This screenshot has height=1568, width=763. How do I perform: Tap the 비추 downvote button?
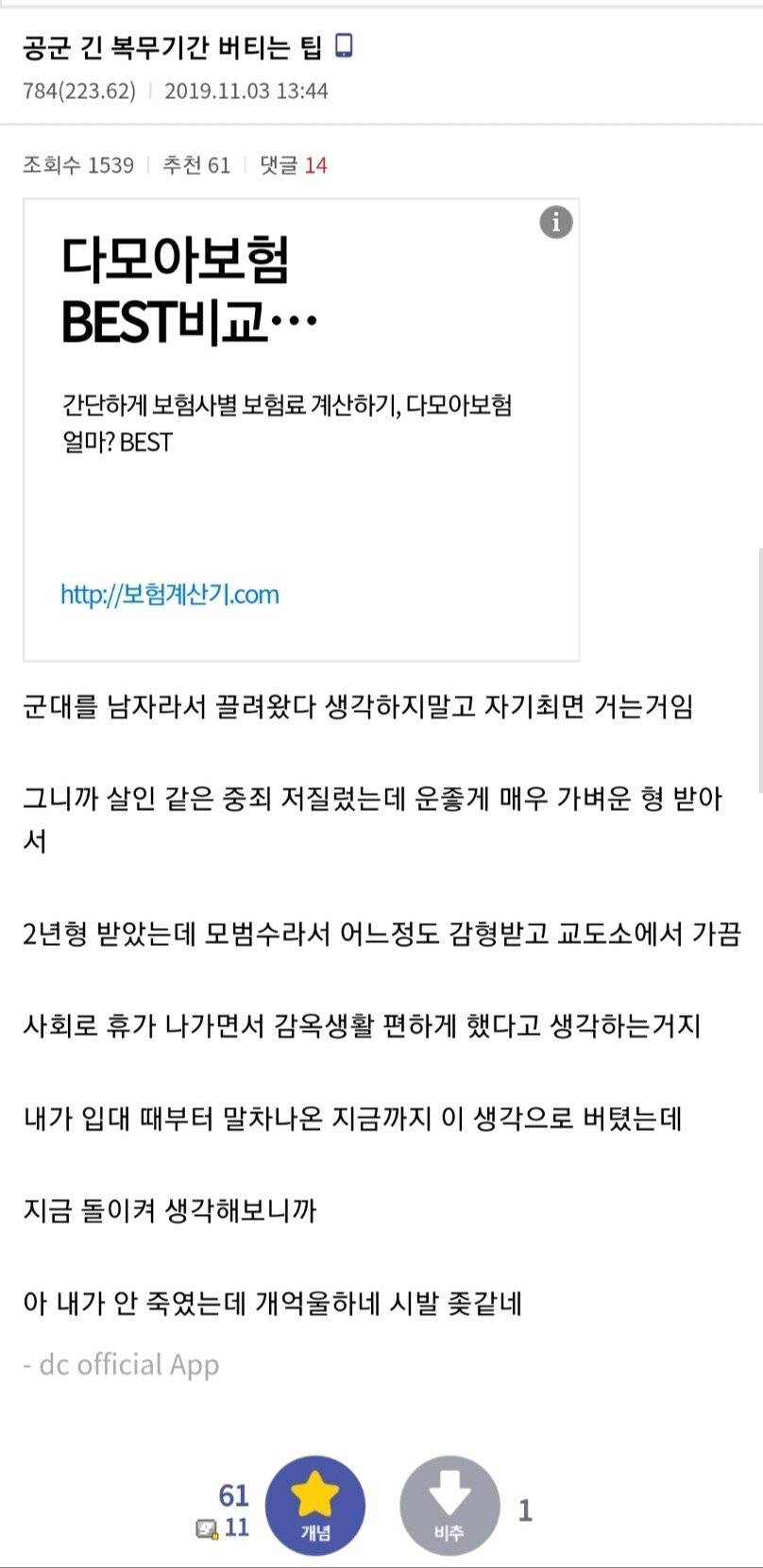(449, 1506)
